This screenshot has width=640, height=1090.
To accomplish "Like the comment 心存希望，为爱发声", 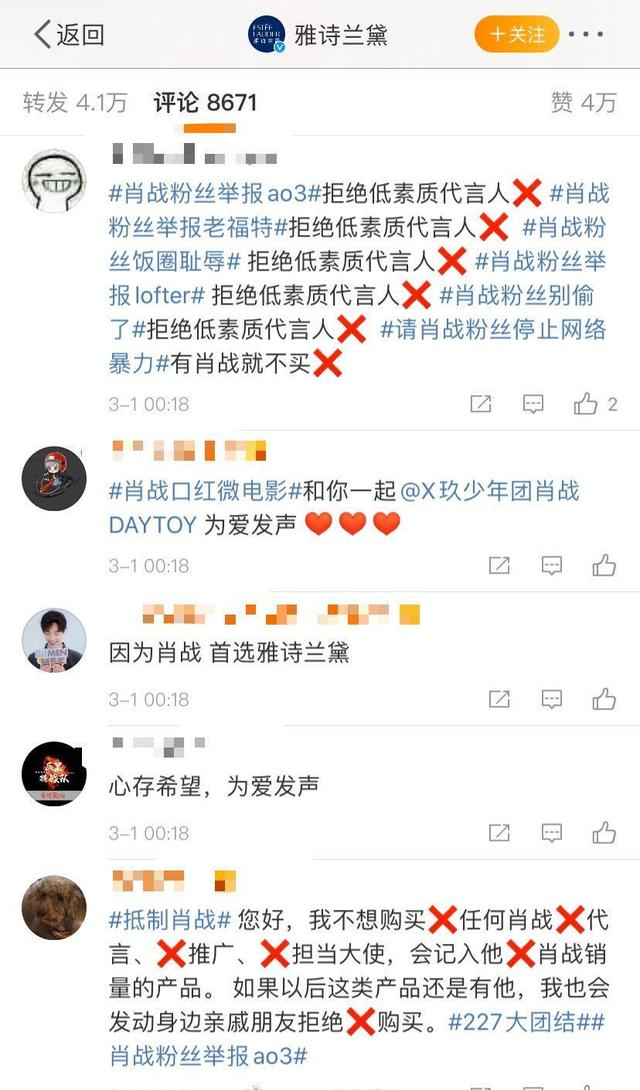I will [603, 833].
